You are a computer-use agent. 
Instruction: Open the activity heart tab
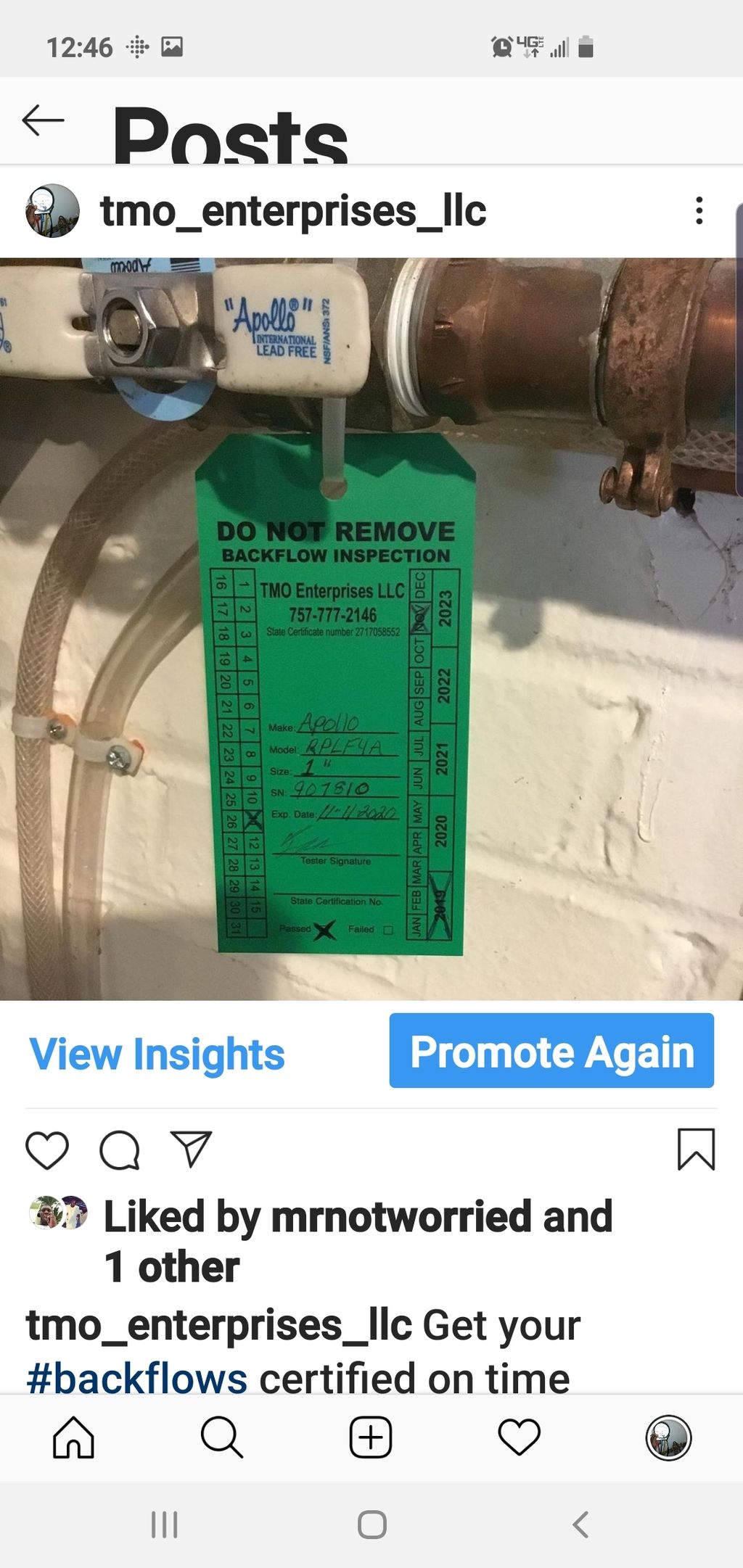pyautogui.click(x=520, y=1437)
